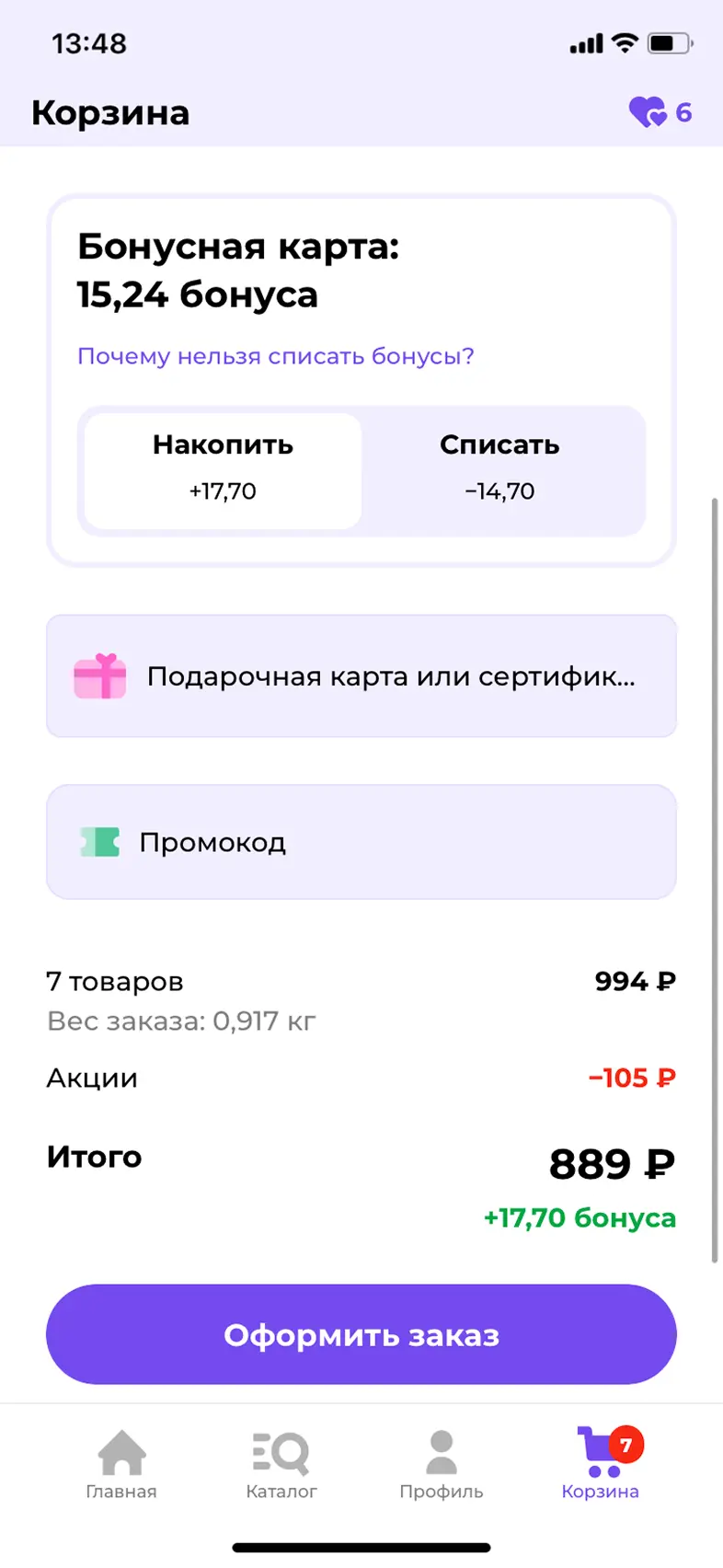Select the Накопить bonus option

tap(223, 470)
